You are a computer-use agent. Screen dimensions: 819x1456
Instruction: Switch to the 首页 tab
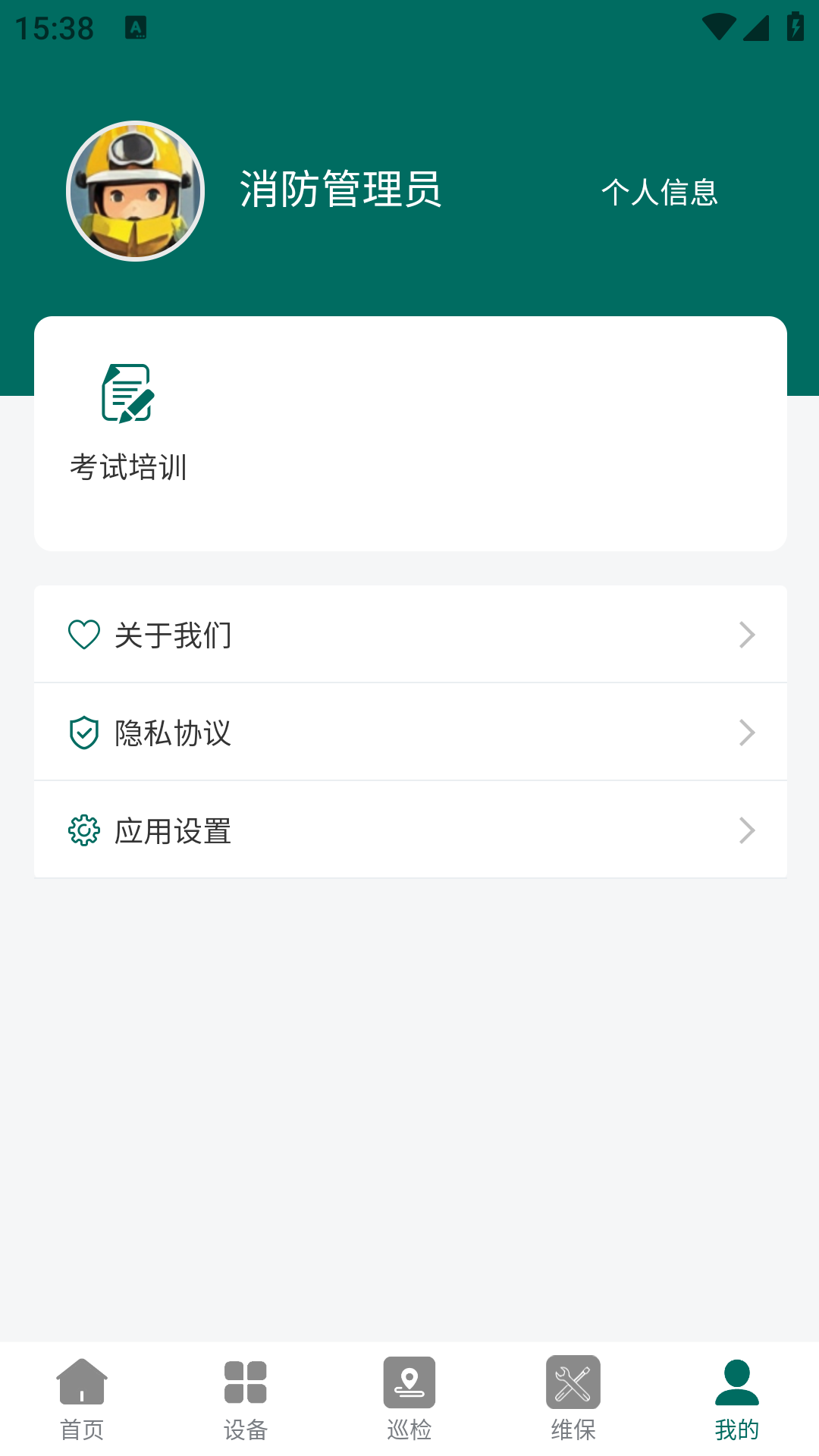point(82,1399)
